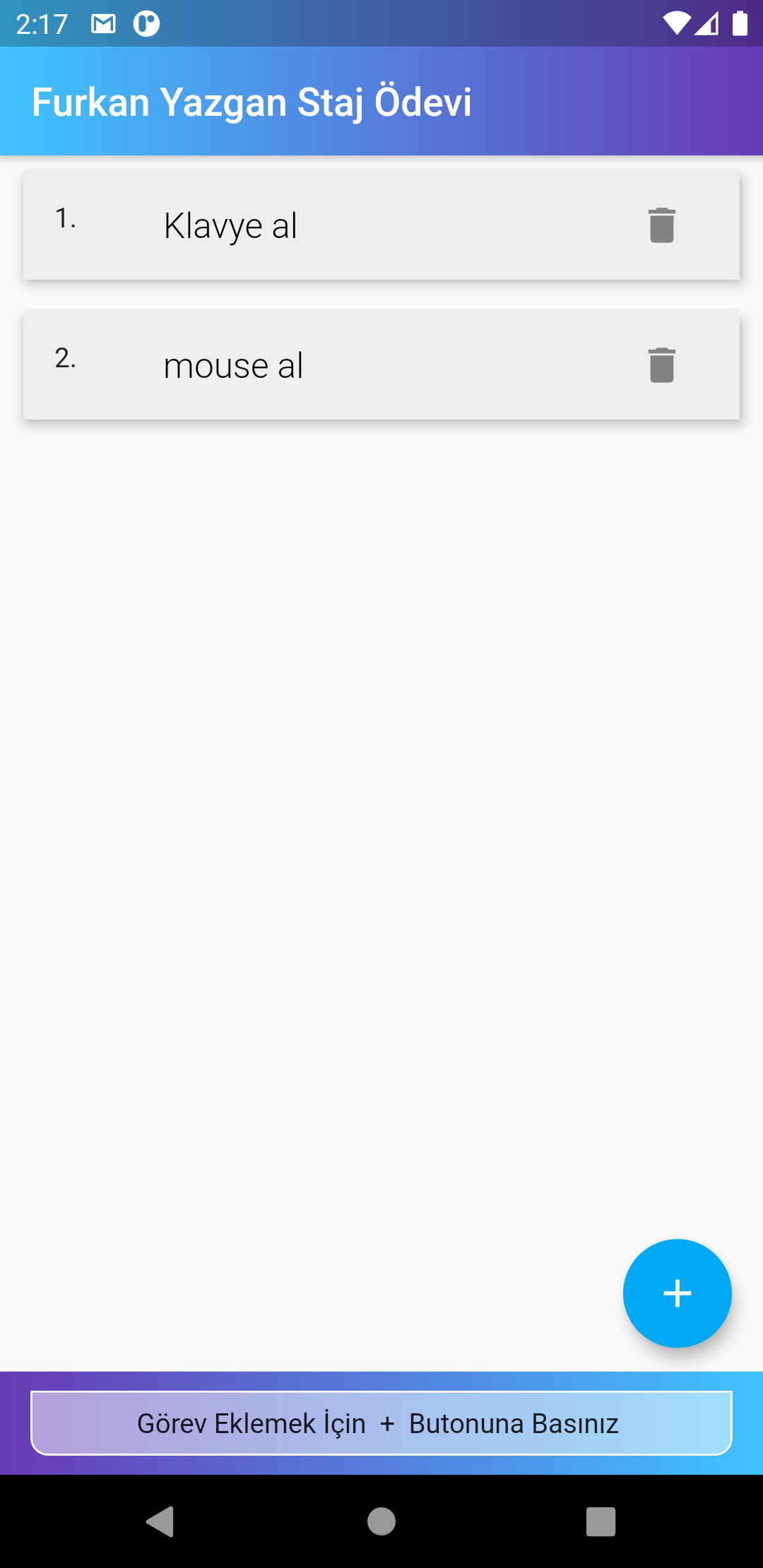Select the "Klavye al" task row
763x1568 pixels.
(x=381, y=225)
